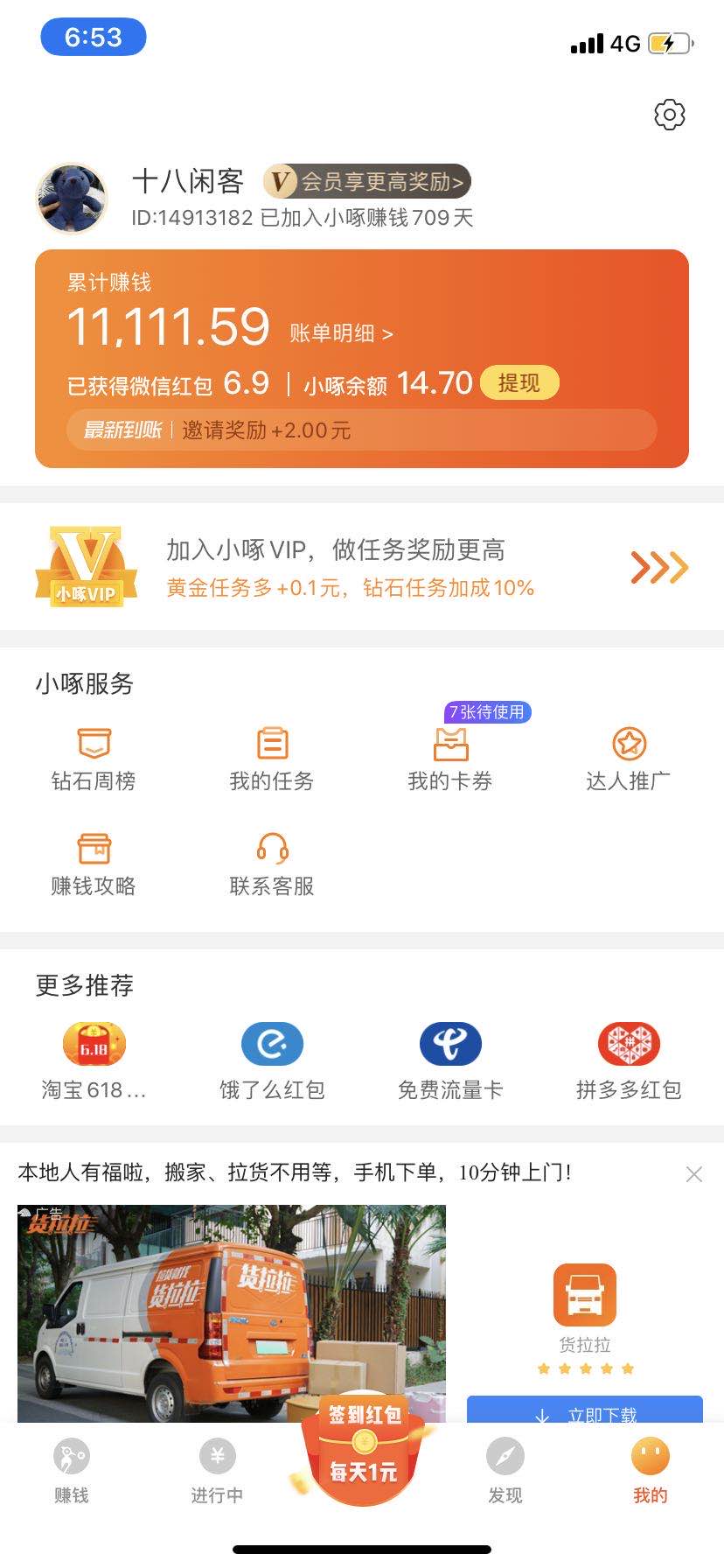Tap the 提现 withdraw button
Image resolution: width=724 pixels, height=1568 pixels.
tap(519, 383)
